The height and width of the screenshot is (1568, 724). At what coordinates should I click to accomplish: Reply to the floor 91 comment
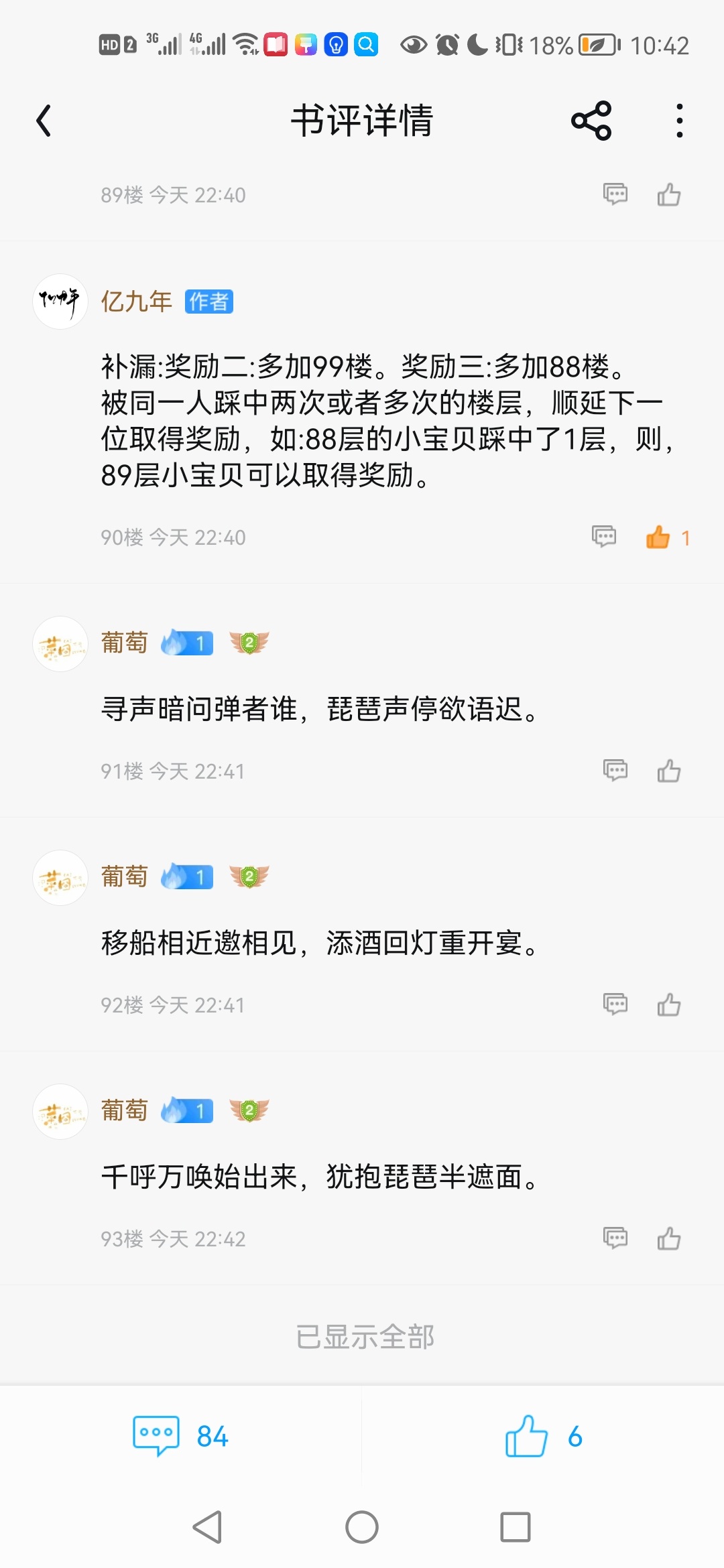pos(615,771)
